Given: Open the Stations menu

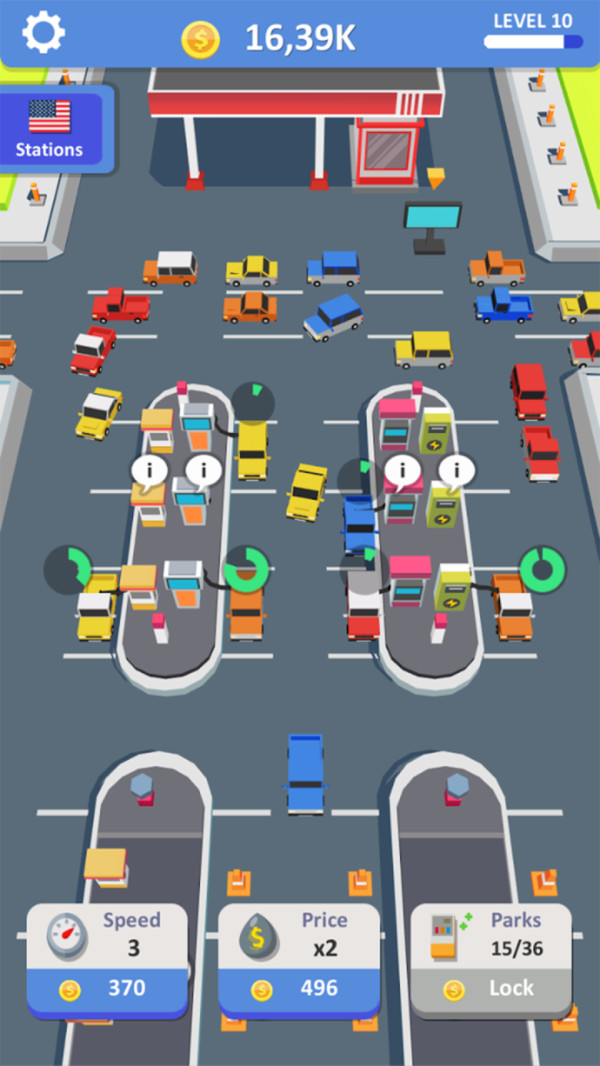Looking at the screenshot, I should 50,129.
